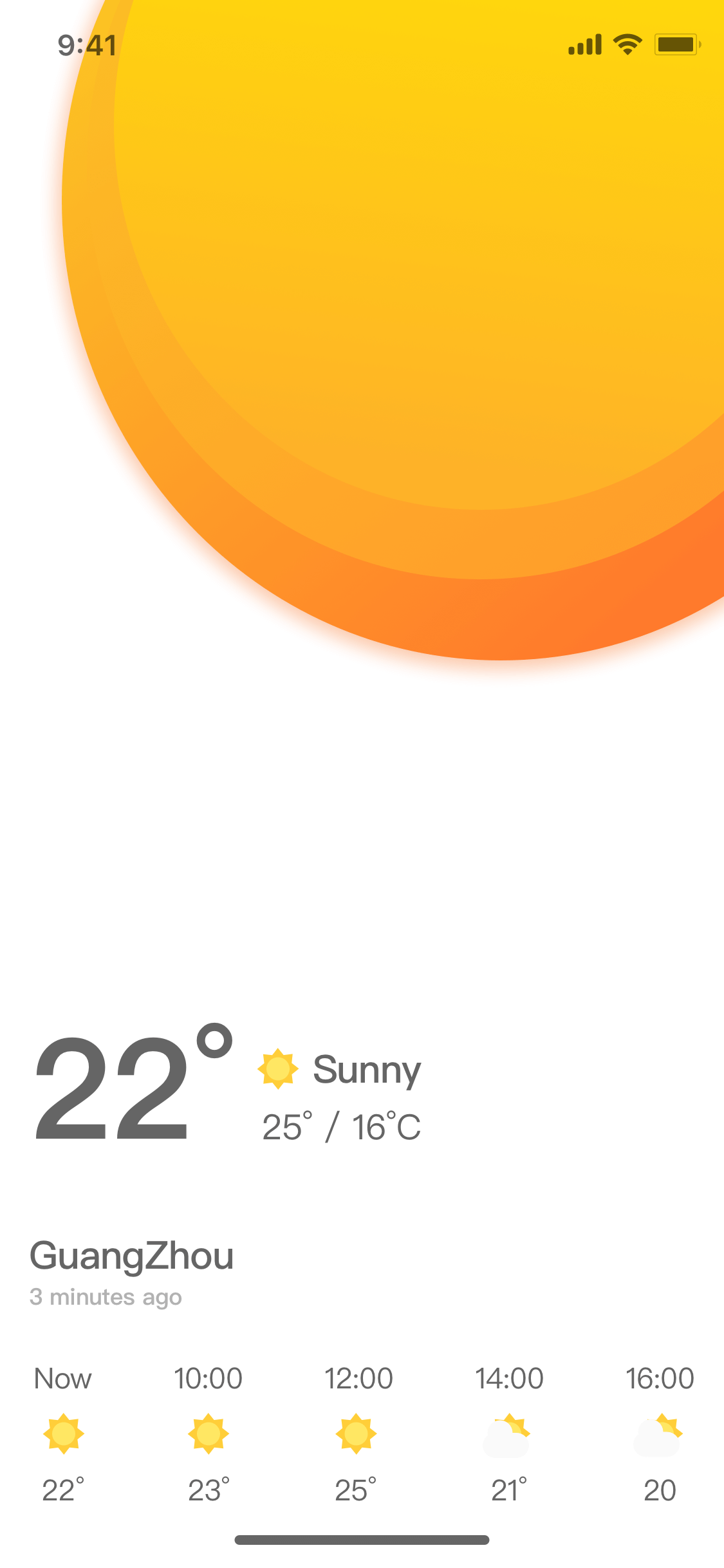724x1568 pixels.
Task: Select the Now hourly forecast
Action: pos(63,1435)
